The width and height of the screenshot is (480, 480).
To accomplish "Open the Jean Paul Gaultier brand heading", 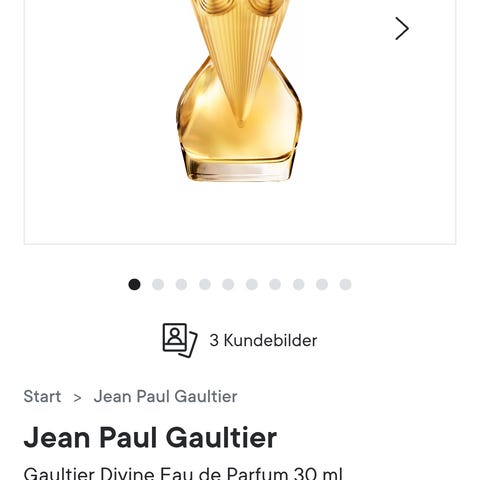I will coord(150,438).
